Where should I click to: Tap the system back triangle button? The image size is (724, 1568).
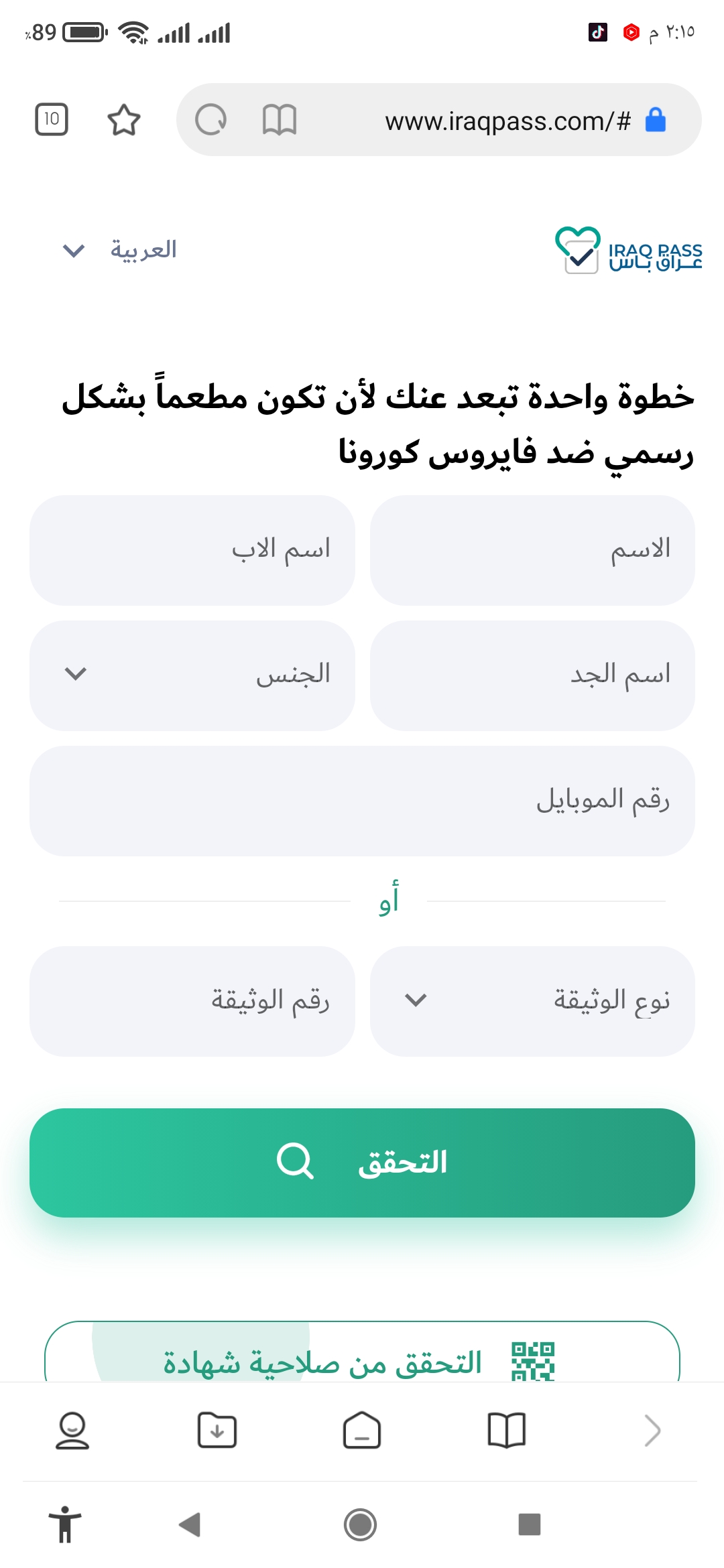[x=190, y=1524]
